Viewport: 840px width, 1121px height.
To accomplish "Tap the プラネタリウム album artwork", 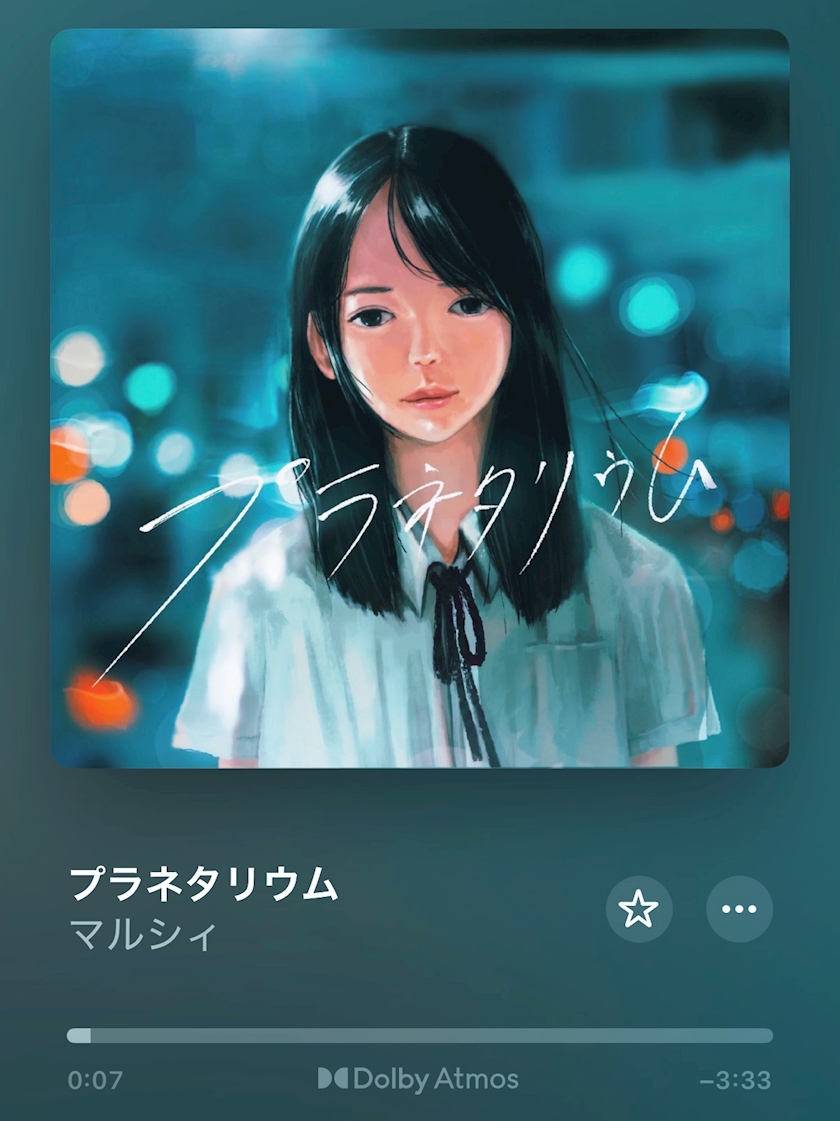I will (x=420, y=398).
